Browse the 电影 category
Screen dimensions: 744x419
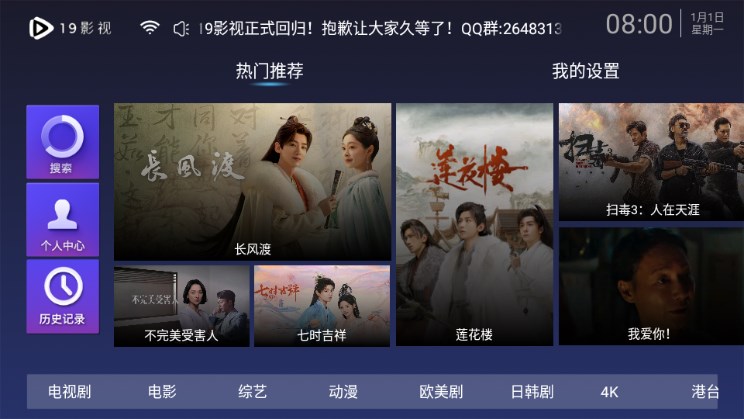(x=162, y=392)
